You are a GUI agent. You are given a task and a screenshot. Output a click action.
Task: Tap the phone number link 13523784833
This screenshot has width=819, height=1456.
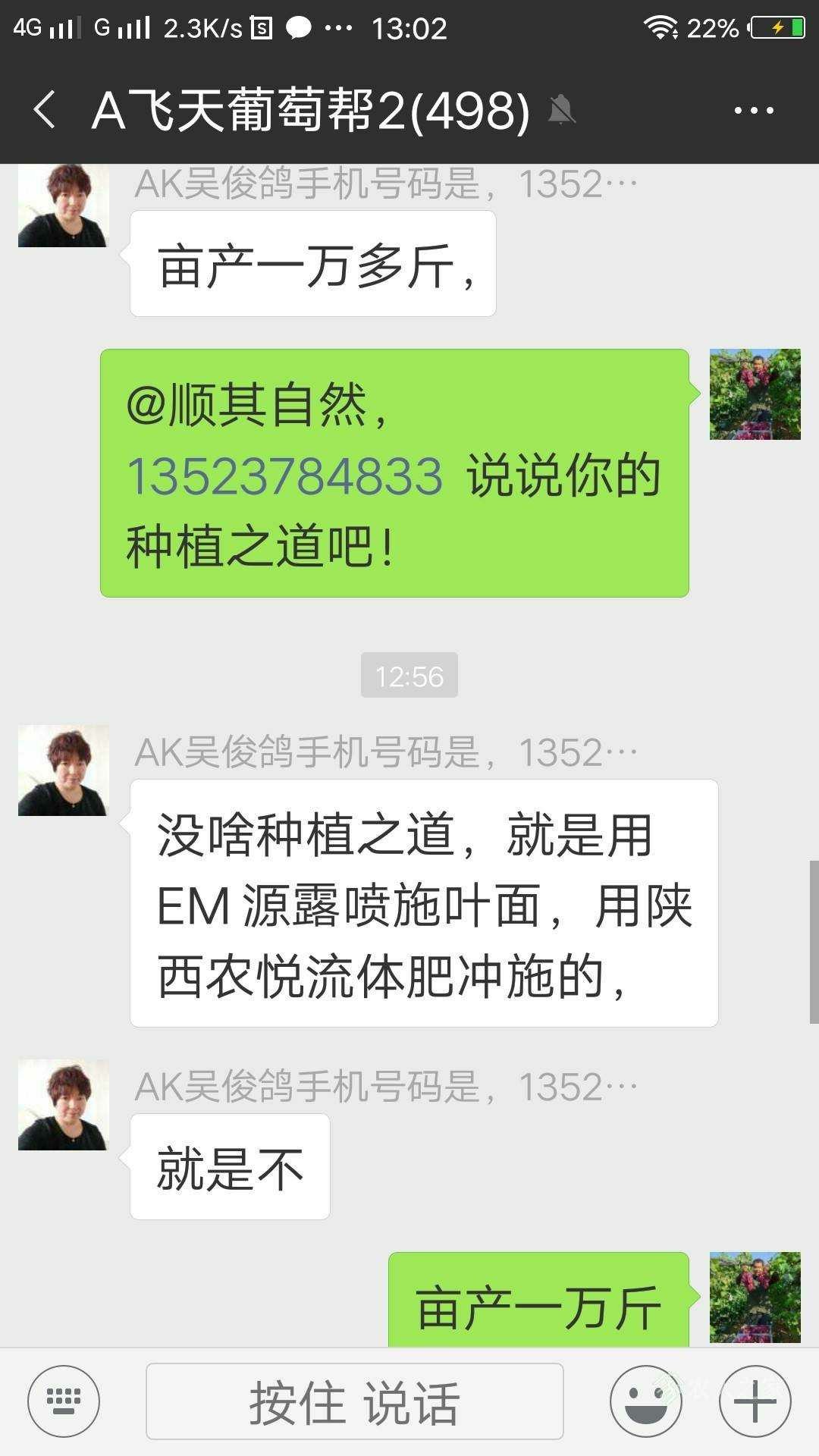285,476
